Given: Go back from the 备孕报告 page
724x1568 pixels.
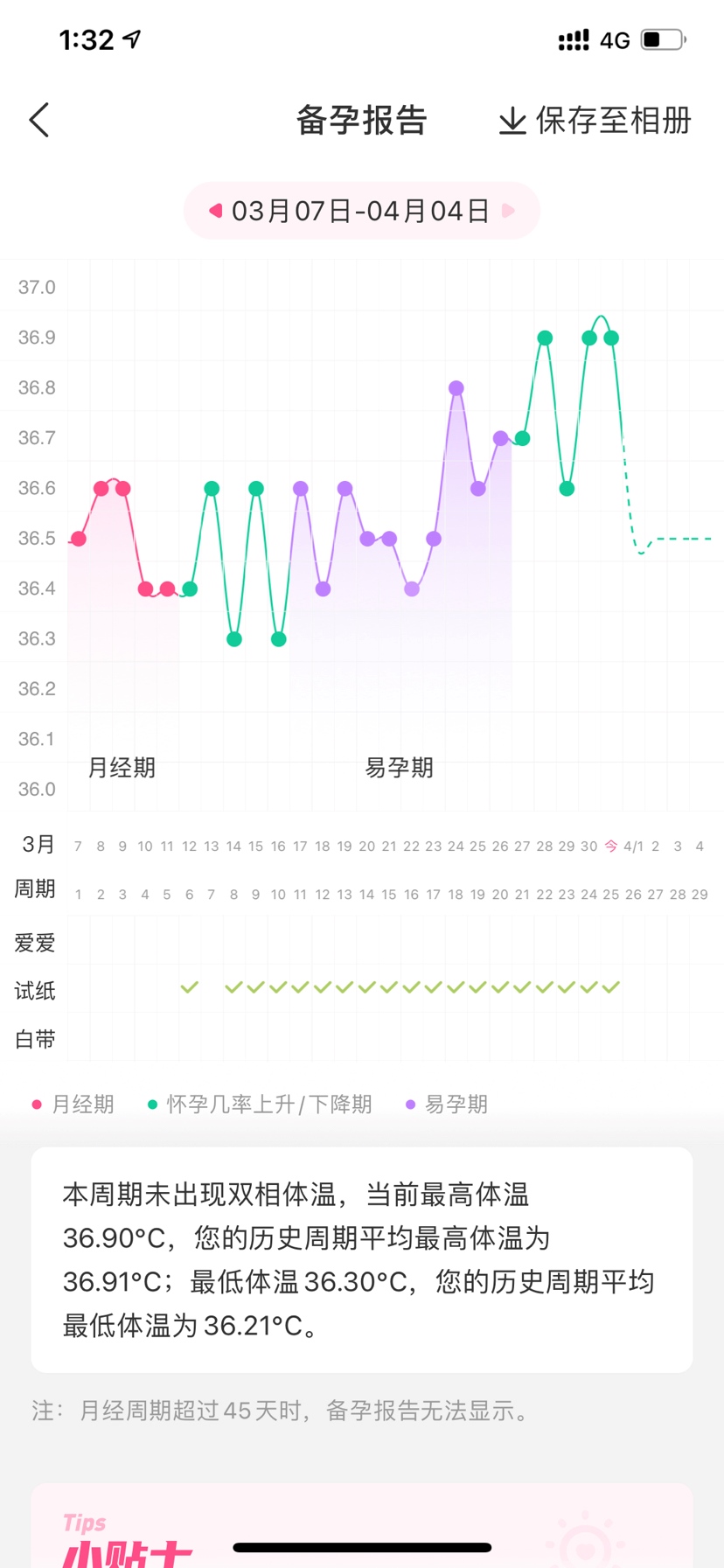Looking at the screenshot, I should click(x=39, y=120).
